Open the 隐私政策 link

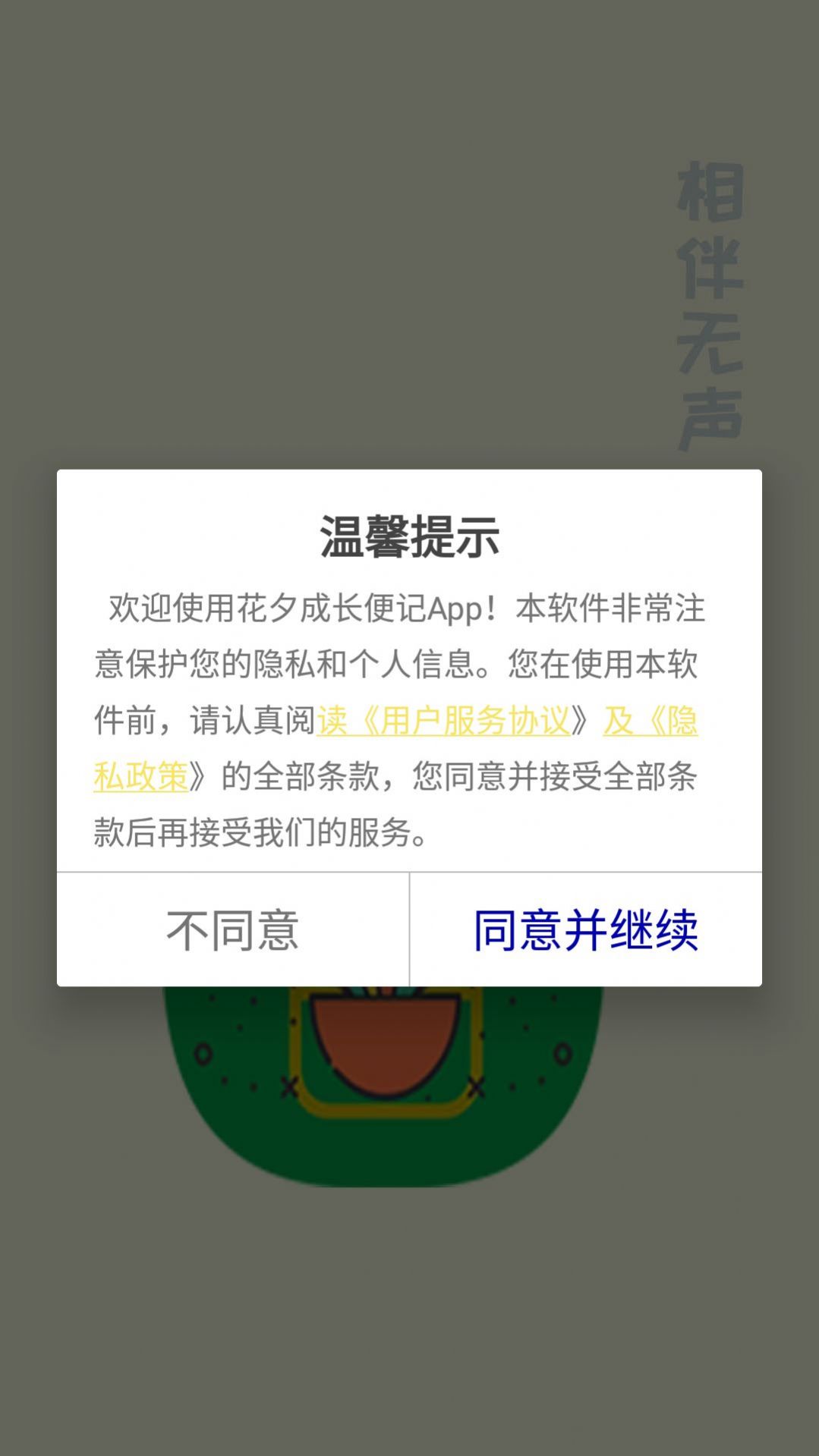(x=141, y=777)
